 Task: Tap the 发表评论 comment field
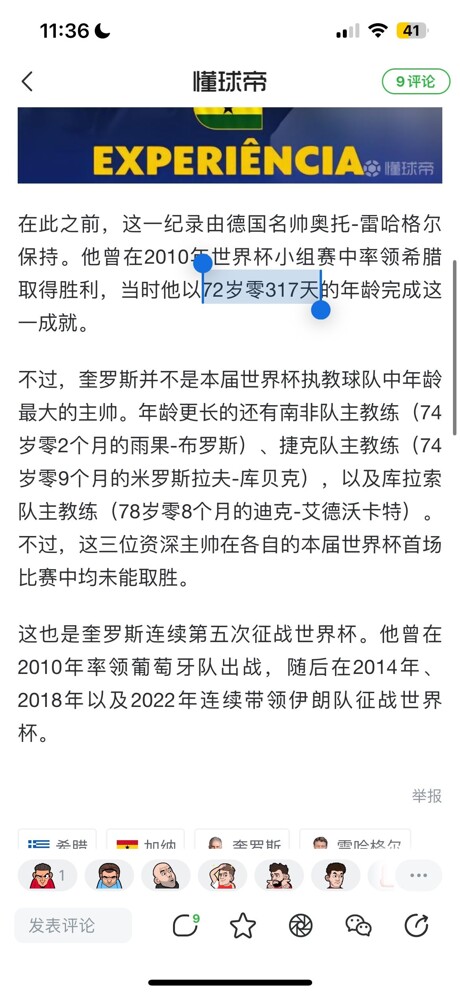tap(74, 925)
